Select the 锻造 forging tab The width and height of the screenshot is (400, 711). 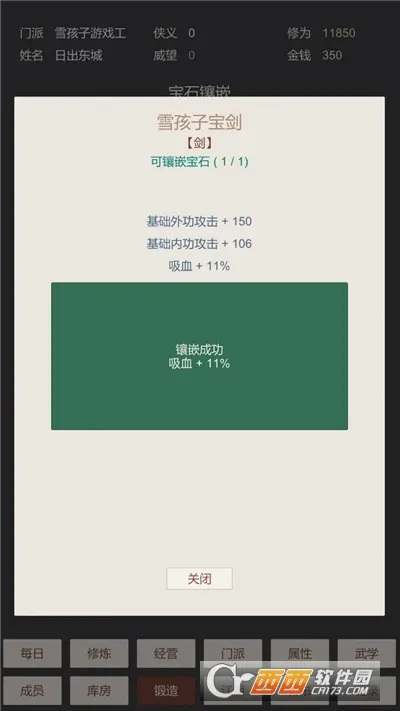[x=166, y=691]
